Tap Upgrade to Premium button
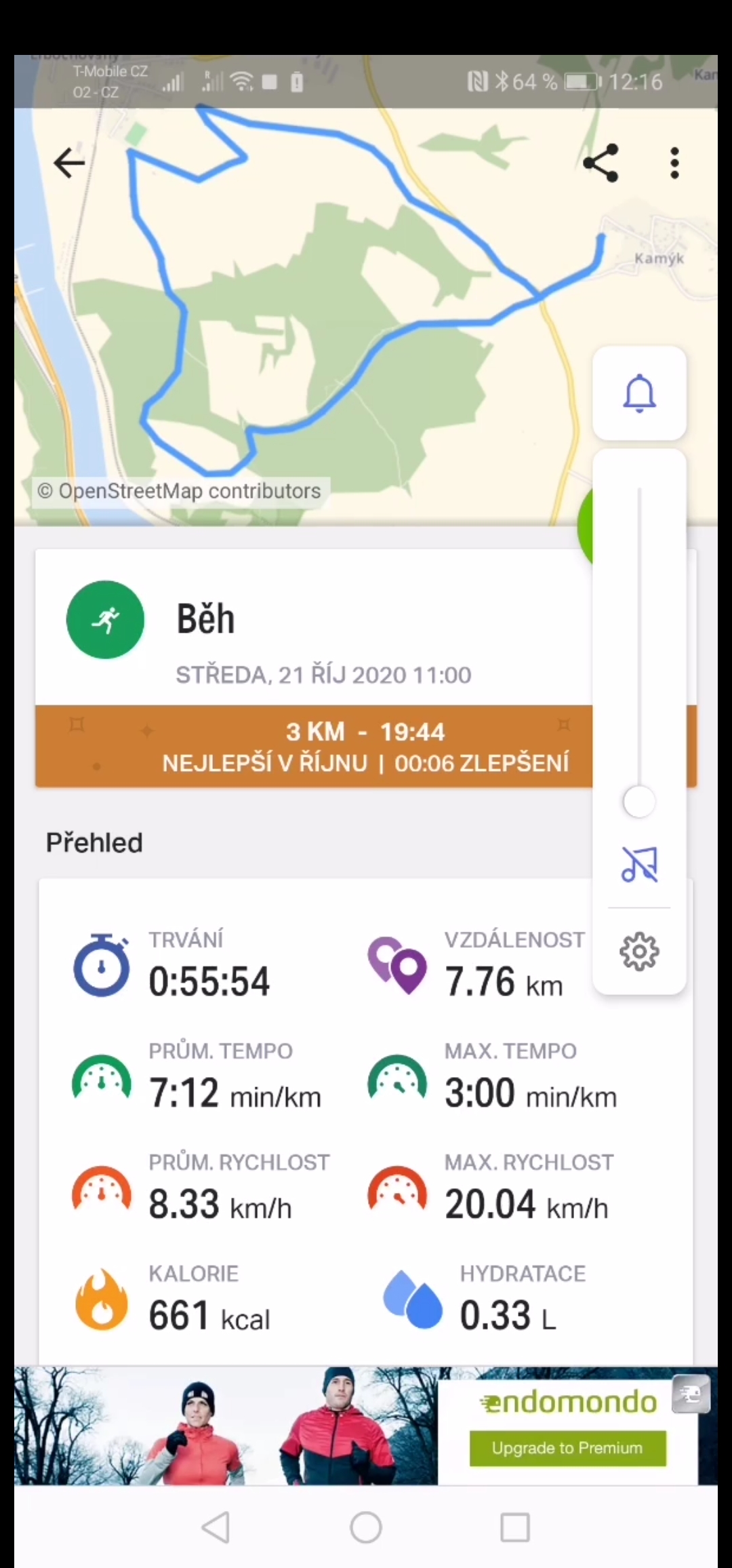The width and height of the screenshot is (732, 1568). tap(567, 1448)
